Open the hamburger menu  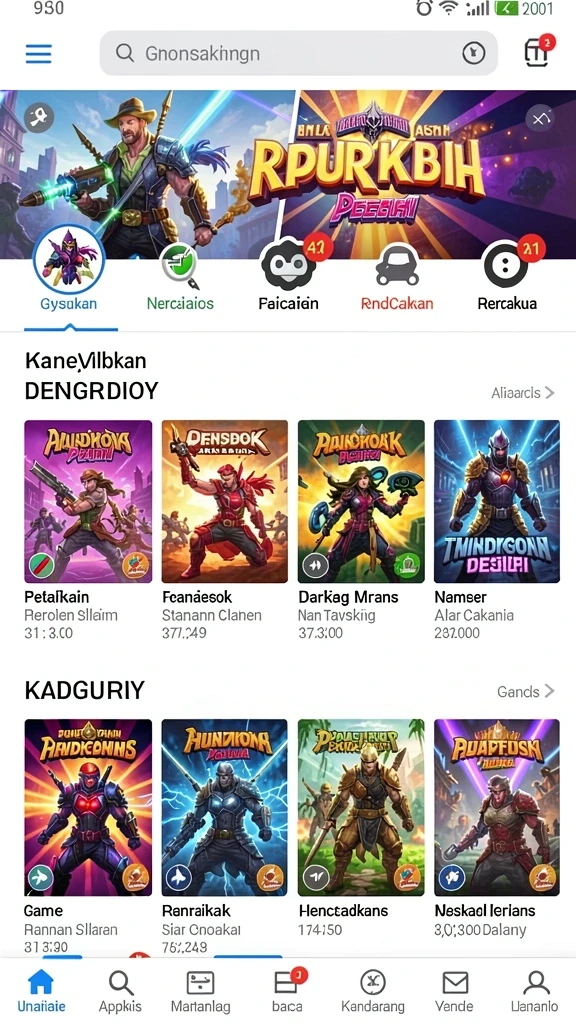[39, 54]
